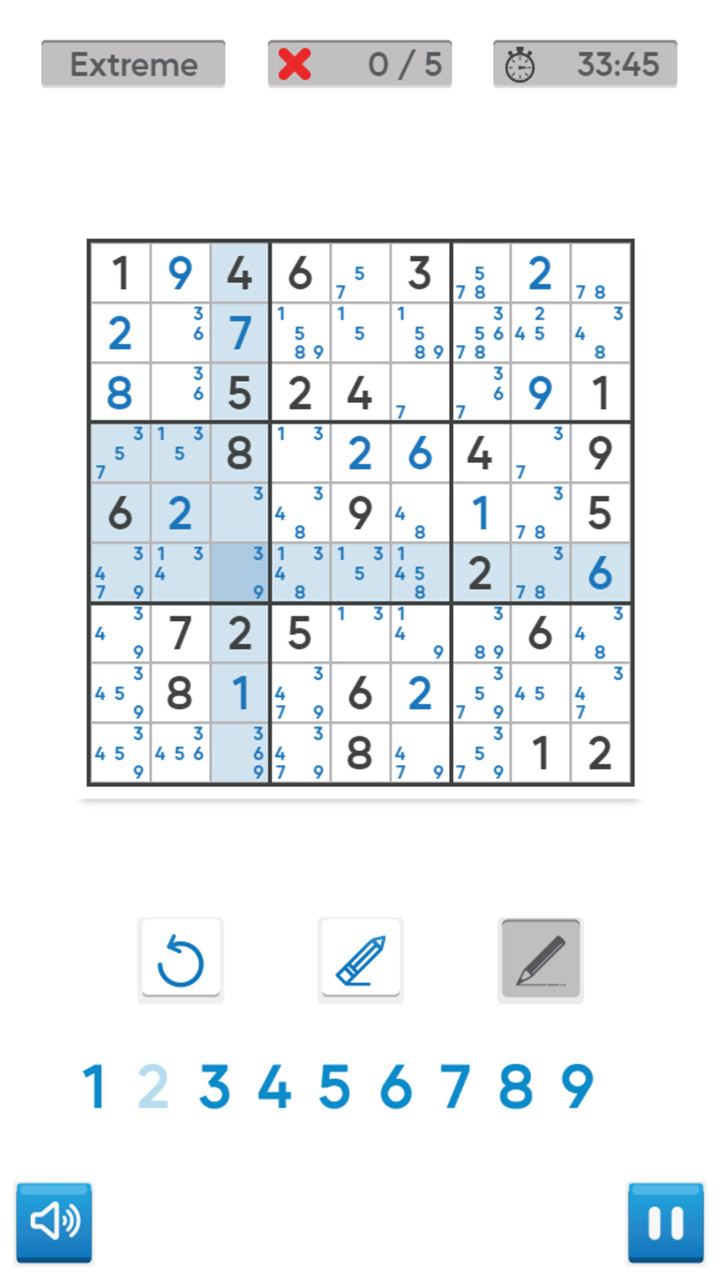Select the cell containing the large blue 6
This screenshot has height=1280, width=720.
[600, 573]
